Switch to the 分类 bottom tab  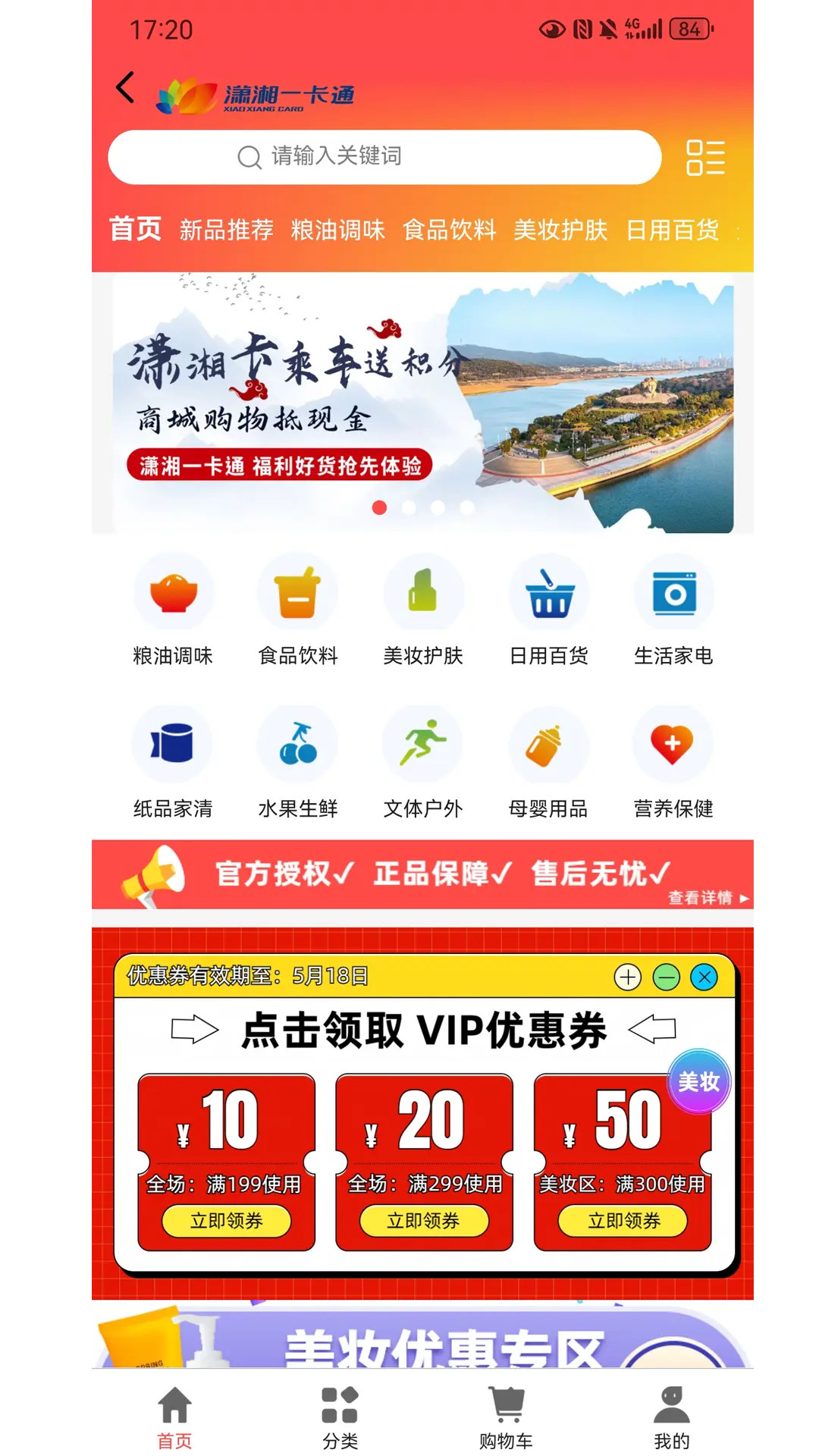(x=340, y=1417)
